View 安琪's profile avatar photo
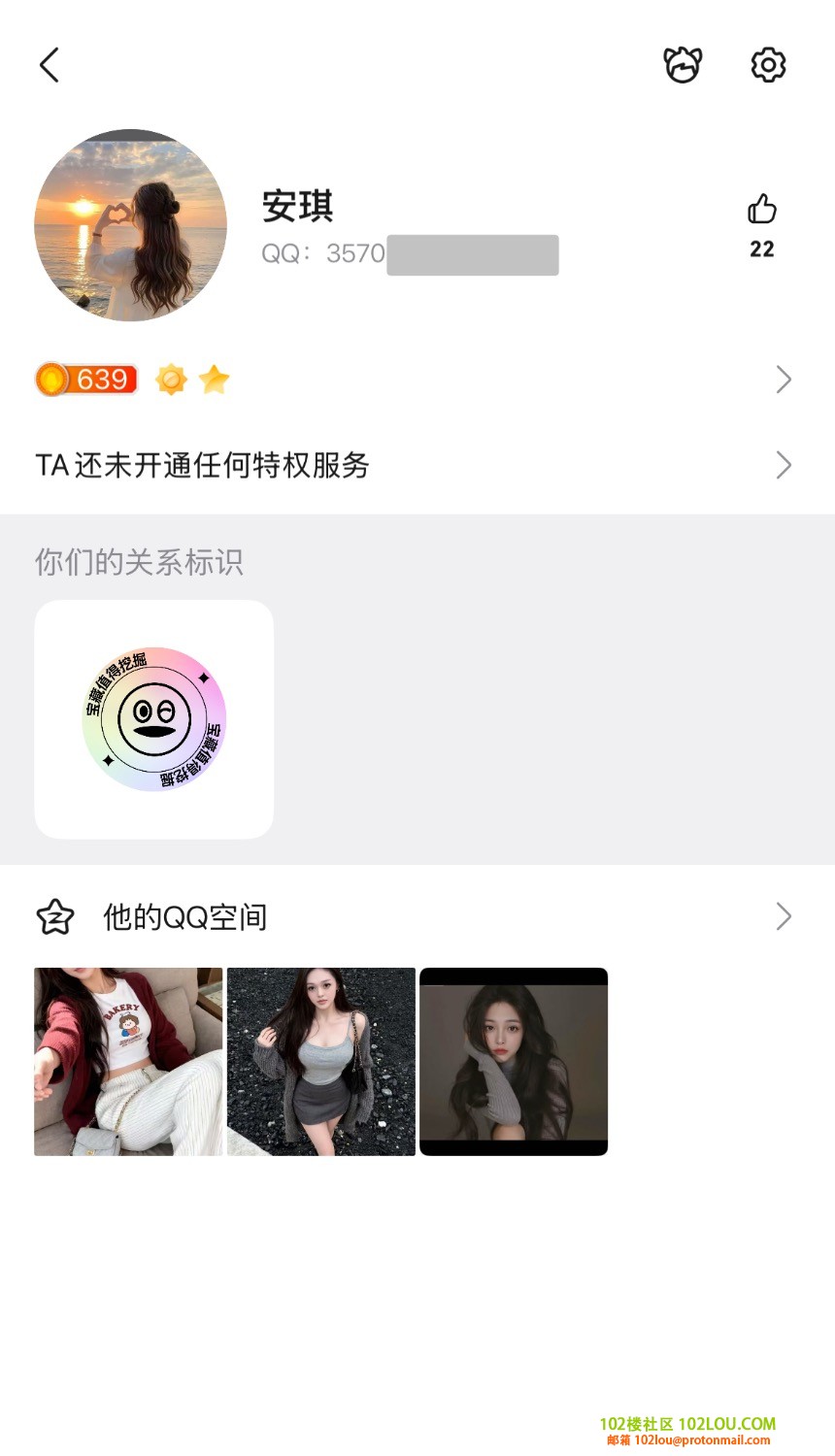This screenshot has width=835, height=1456. coord(130,225)
